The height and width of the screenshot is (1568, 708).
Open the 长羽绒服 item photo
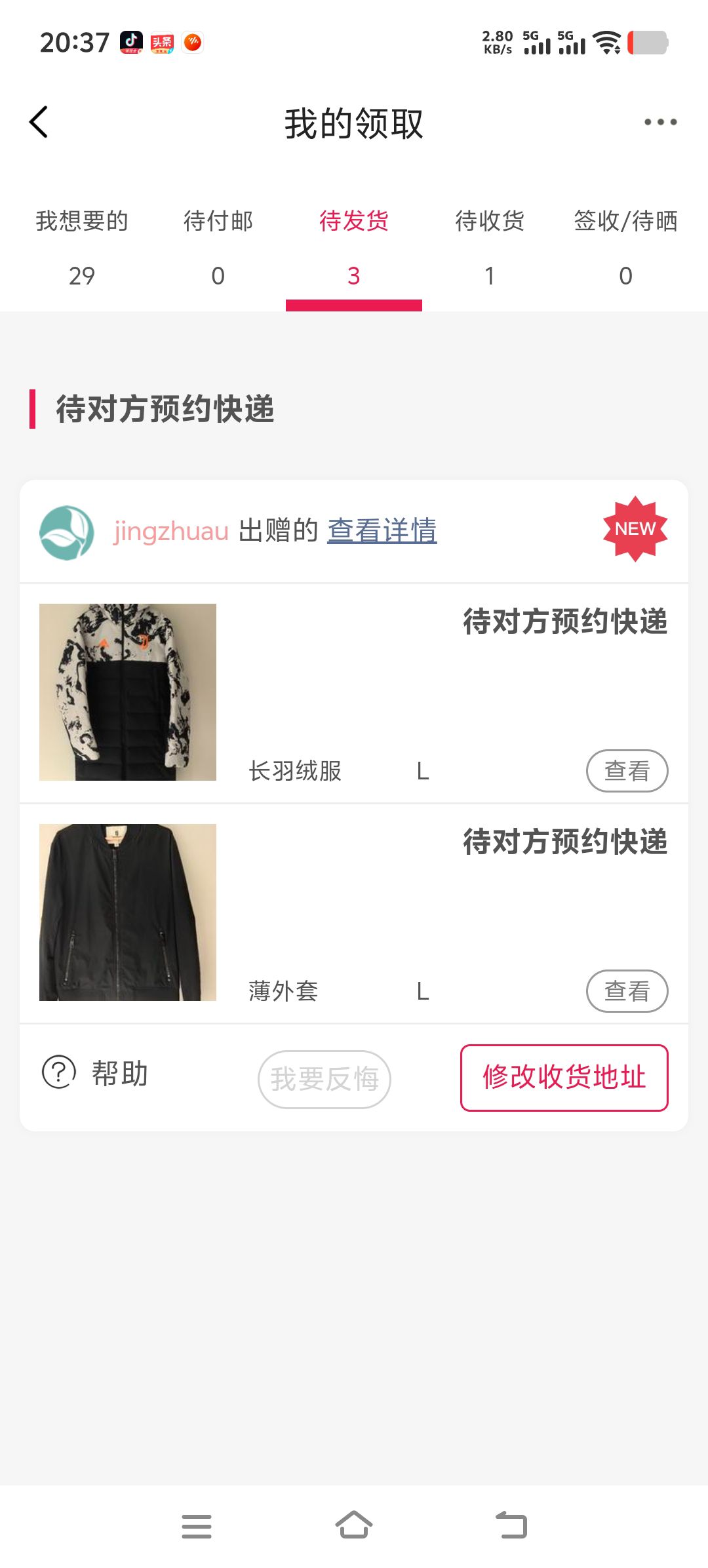point(128,692)
